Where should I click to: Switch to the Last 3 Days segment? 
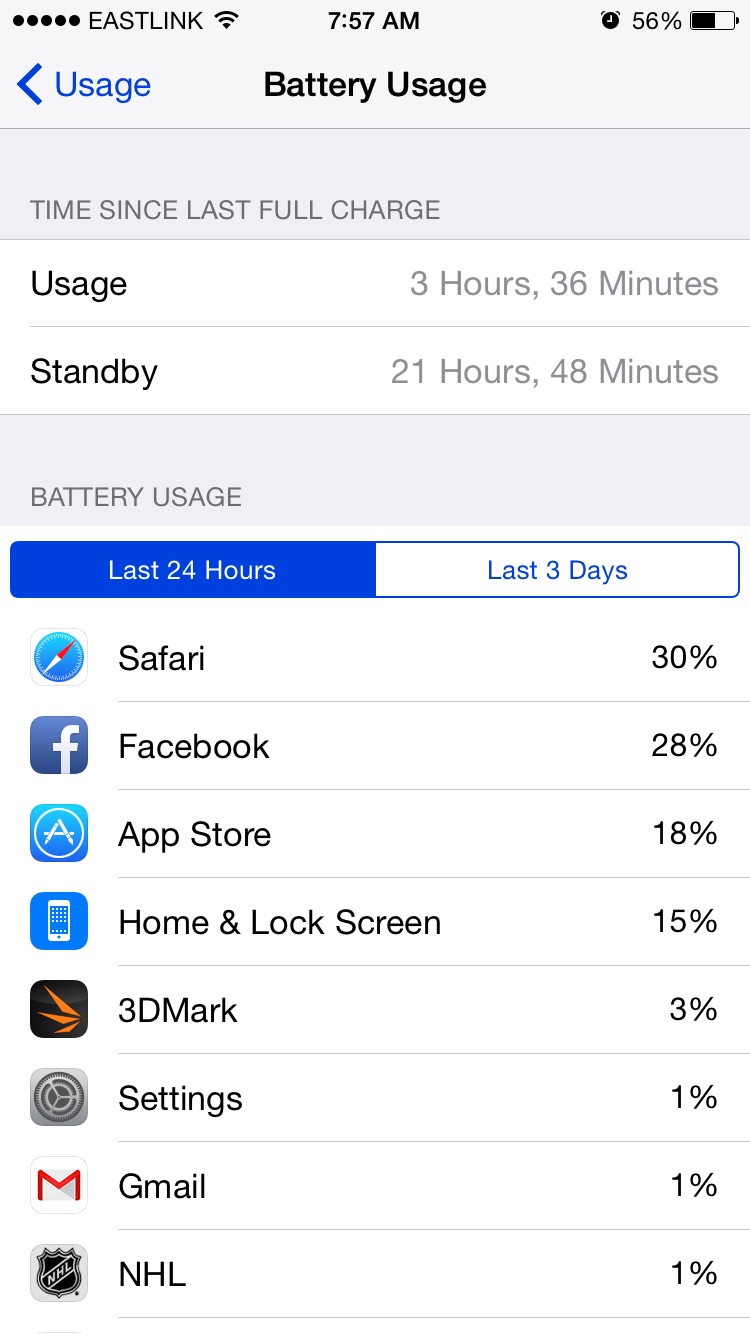click(x=557, y=570)
